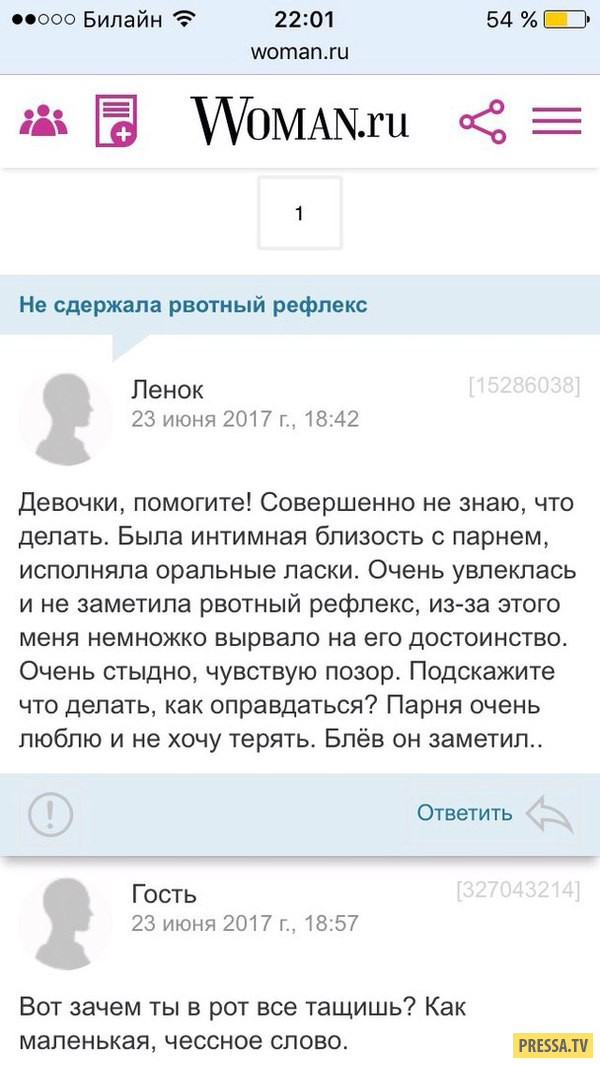Share this forum page
The image size is (600, 1065).
482,121
